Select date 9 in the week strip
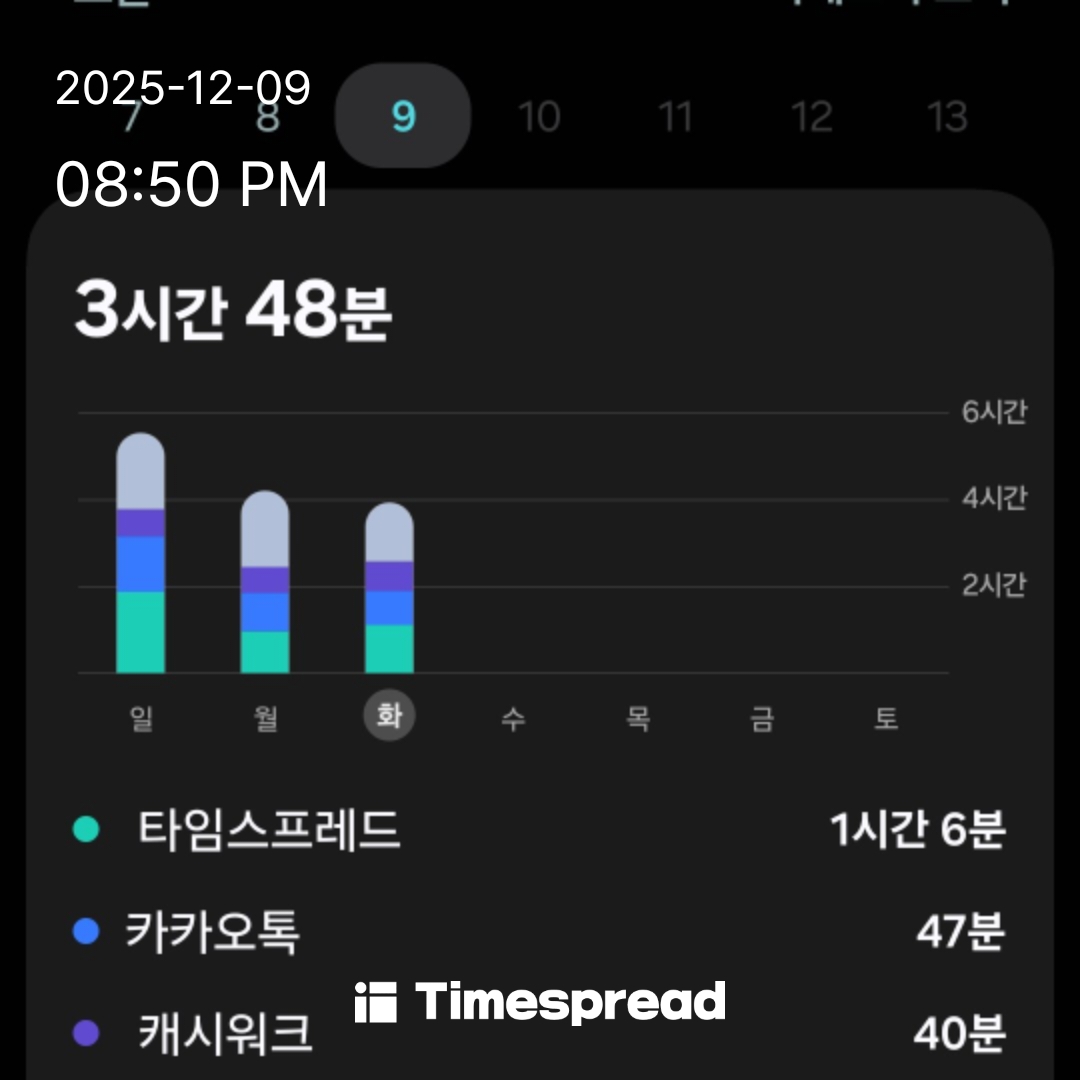Viewport: 1080px width, 1080px height. [402, 117]
